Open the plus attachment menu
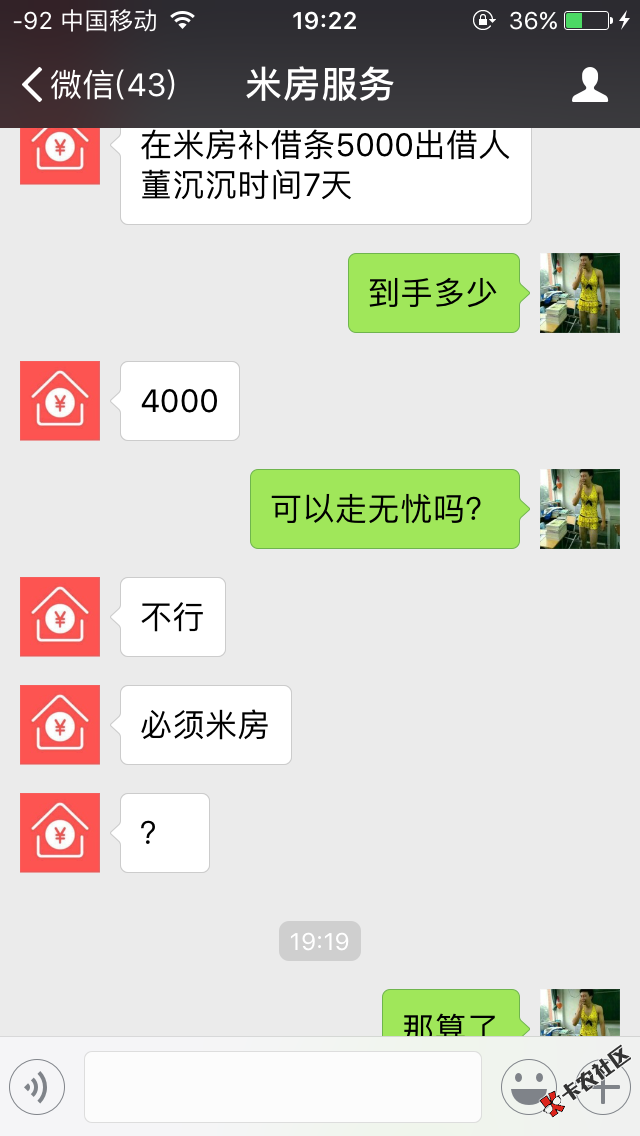This screenshot has width=640, height=1136. pyautogui.click(x=603, y=1087)
